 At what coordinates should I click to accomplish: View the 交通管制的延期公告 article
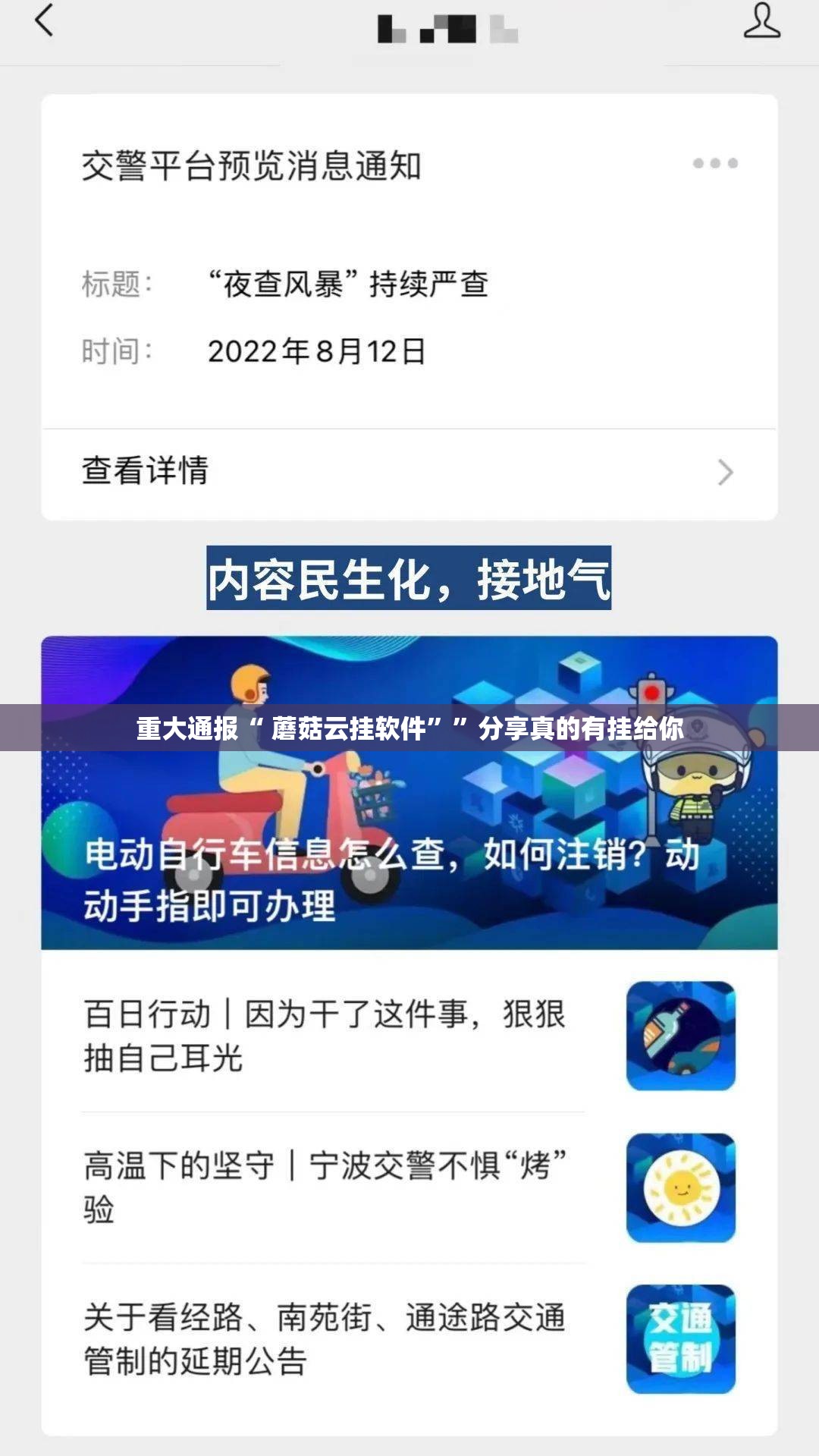[x=326, y=1339]
